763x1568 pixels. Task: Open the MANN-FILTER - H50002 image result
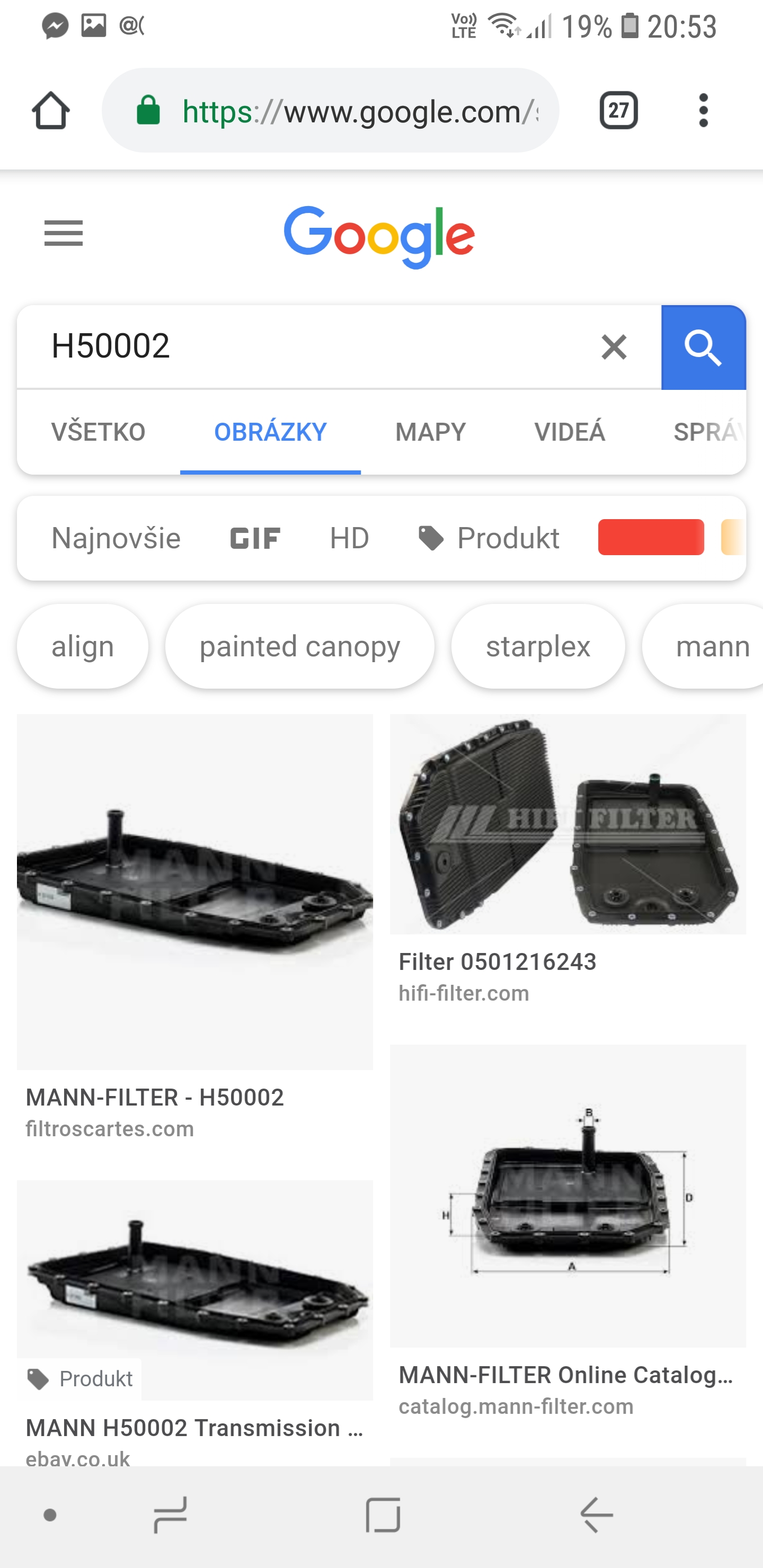194,892
